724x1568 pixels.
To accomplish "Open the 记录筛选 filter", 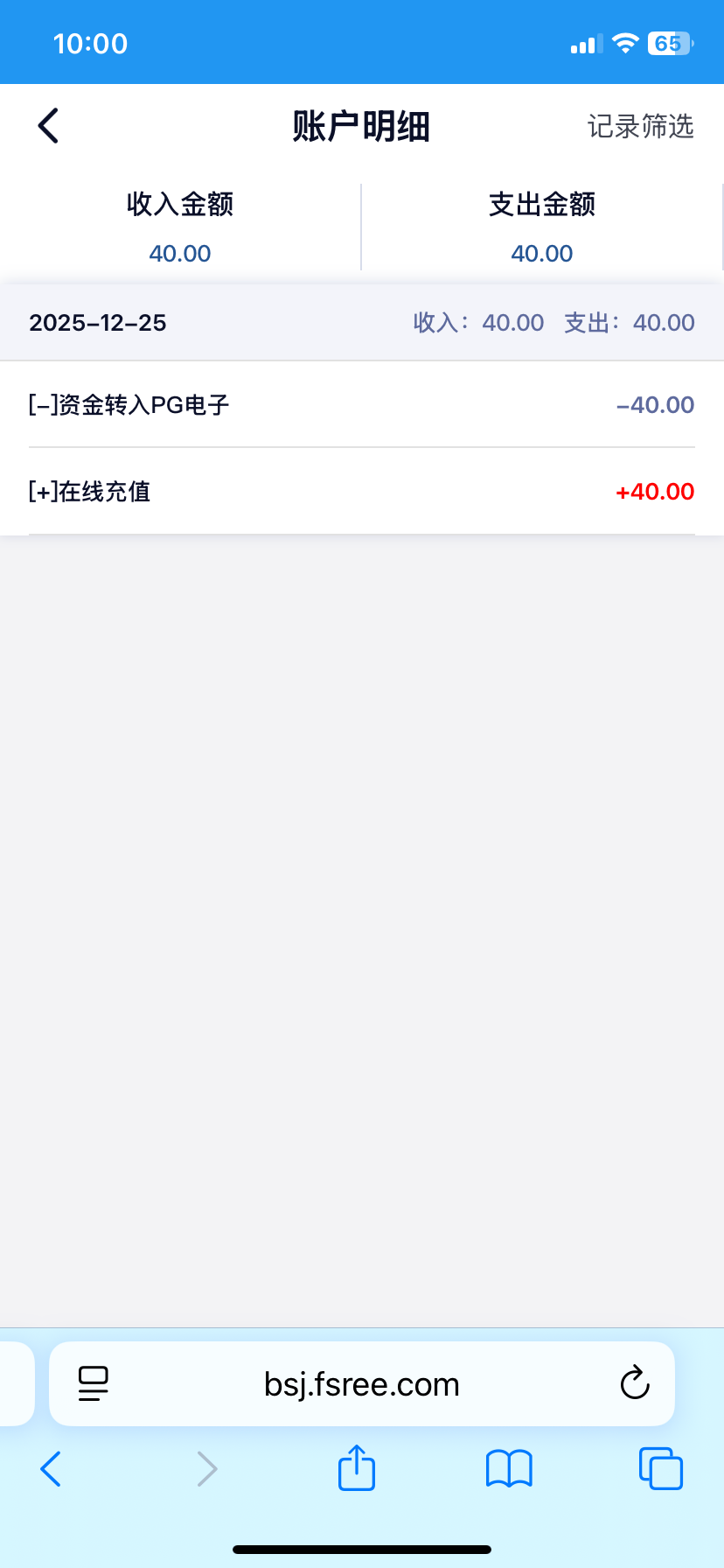I will 640,126.
